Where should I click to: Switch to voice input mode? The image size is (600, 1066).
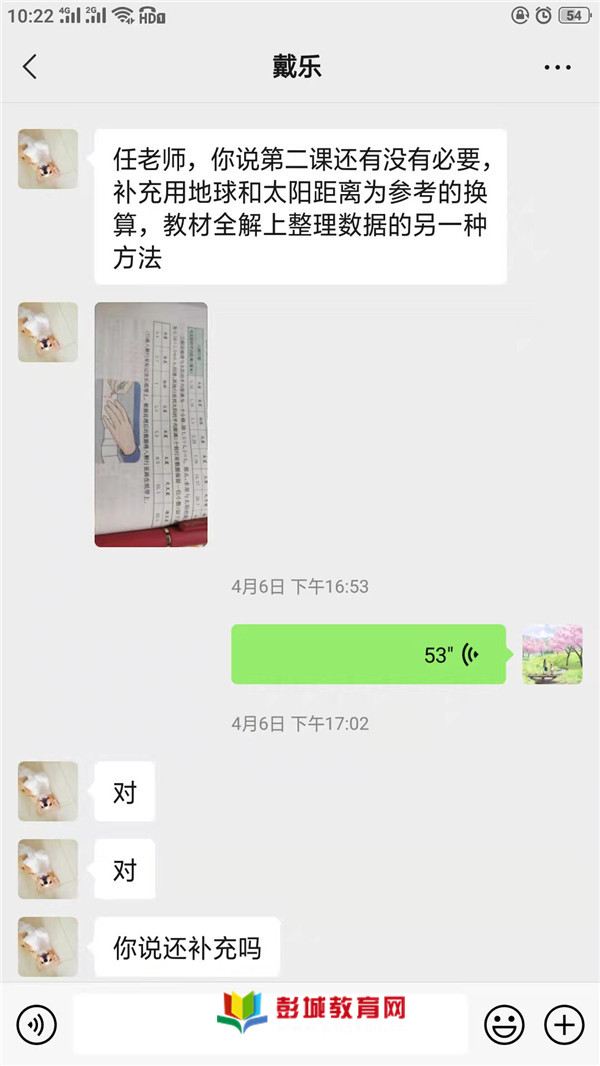pyautogui.click(x=37, y=1024)
